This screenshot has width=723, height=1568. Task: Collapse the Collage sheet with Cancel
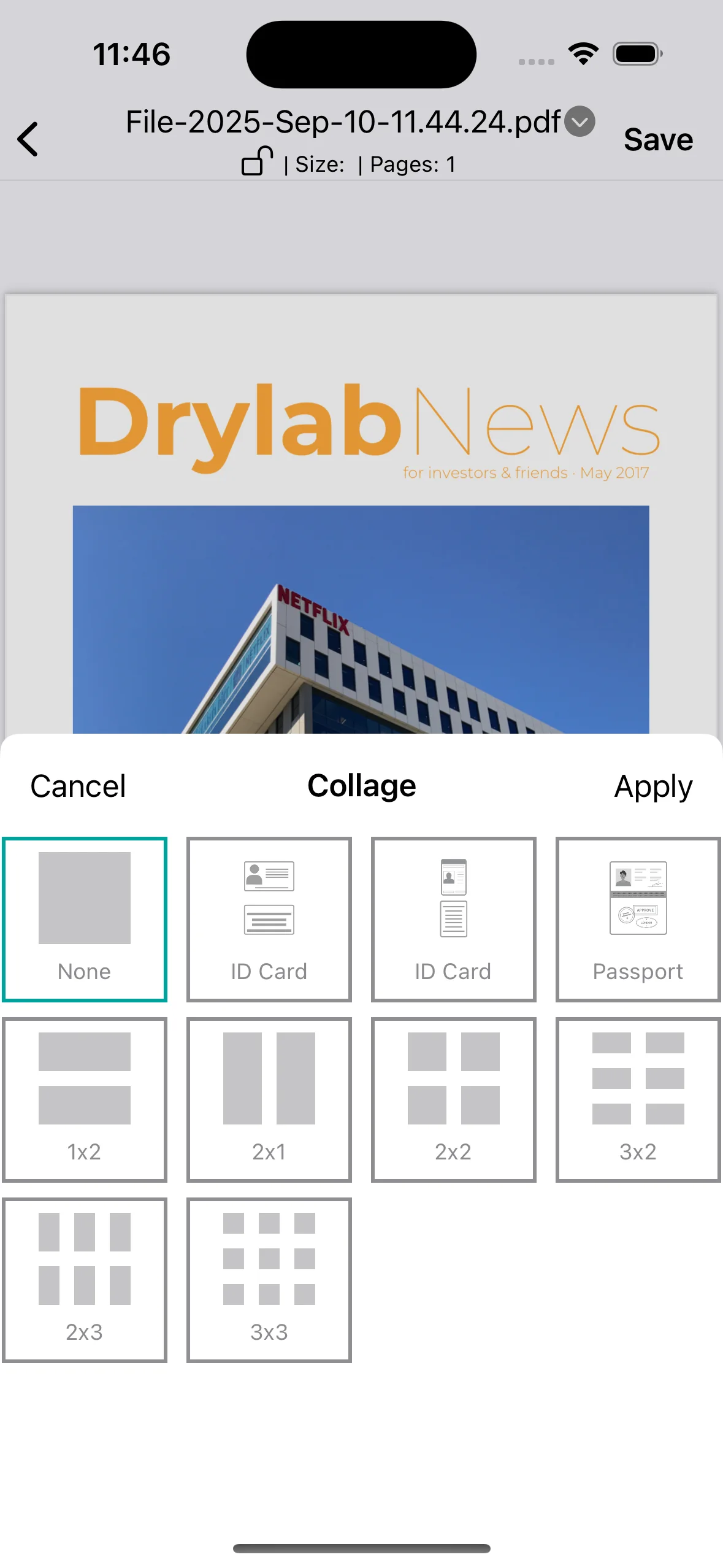pyautogui.click(x=77, y=786)
